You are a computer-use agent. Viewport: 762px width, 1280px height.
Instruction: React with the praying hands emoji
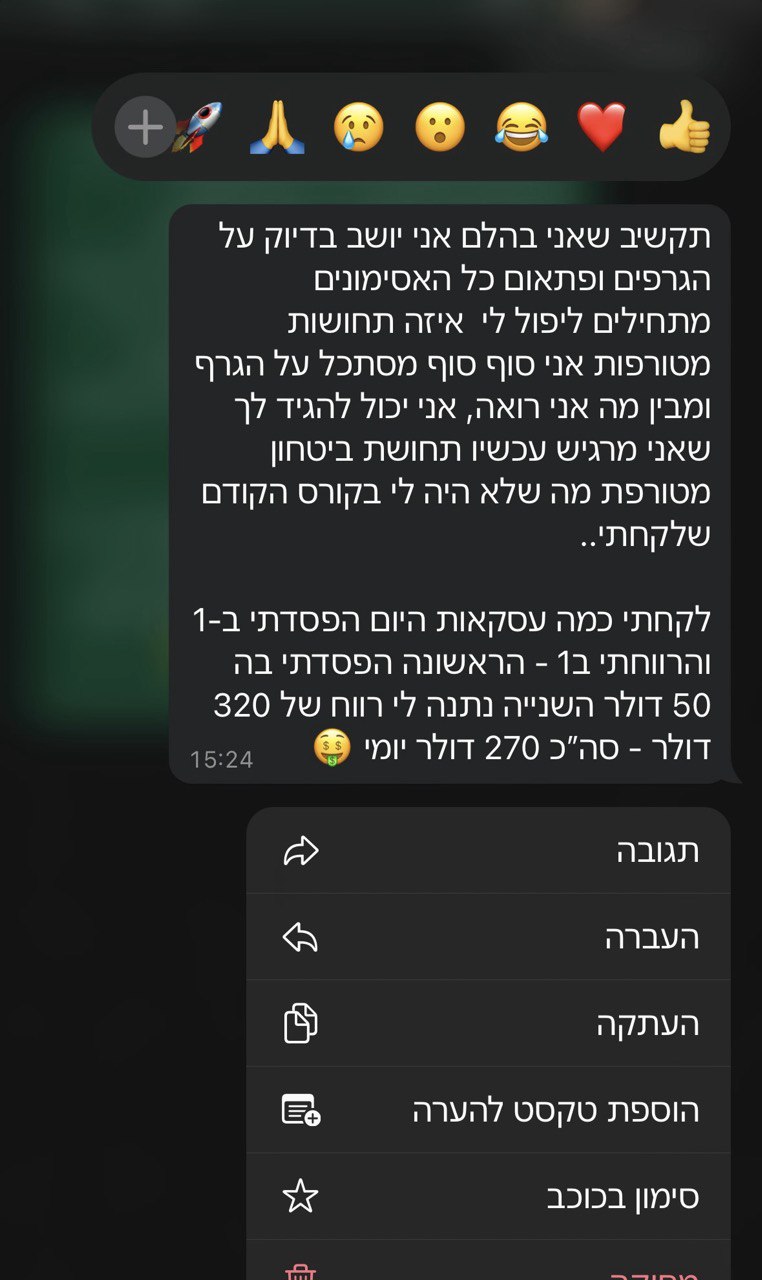[277, 128]
